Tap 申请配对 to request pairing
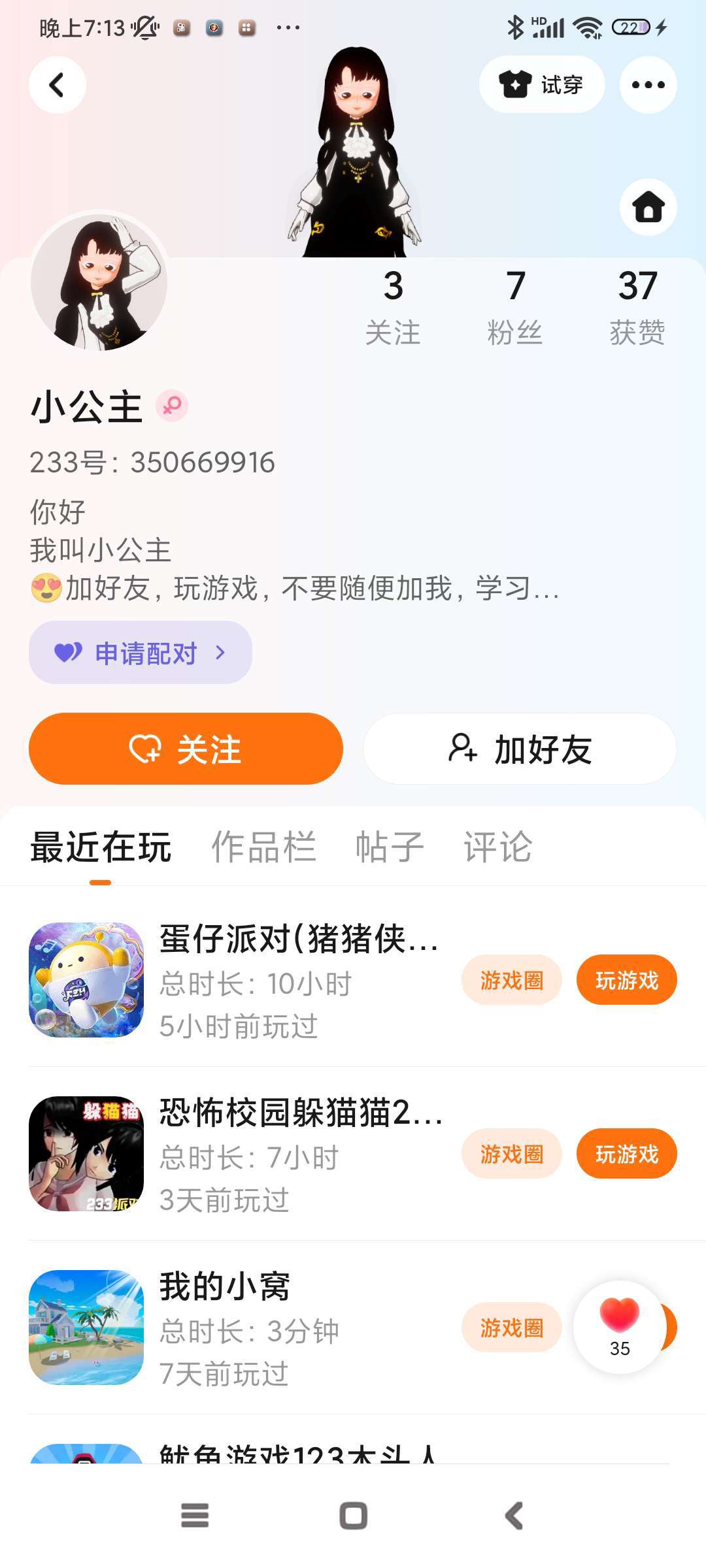 point(141,653)
